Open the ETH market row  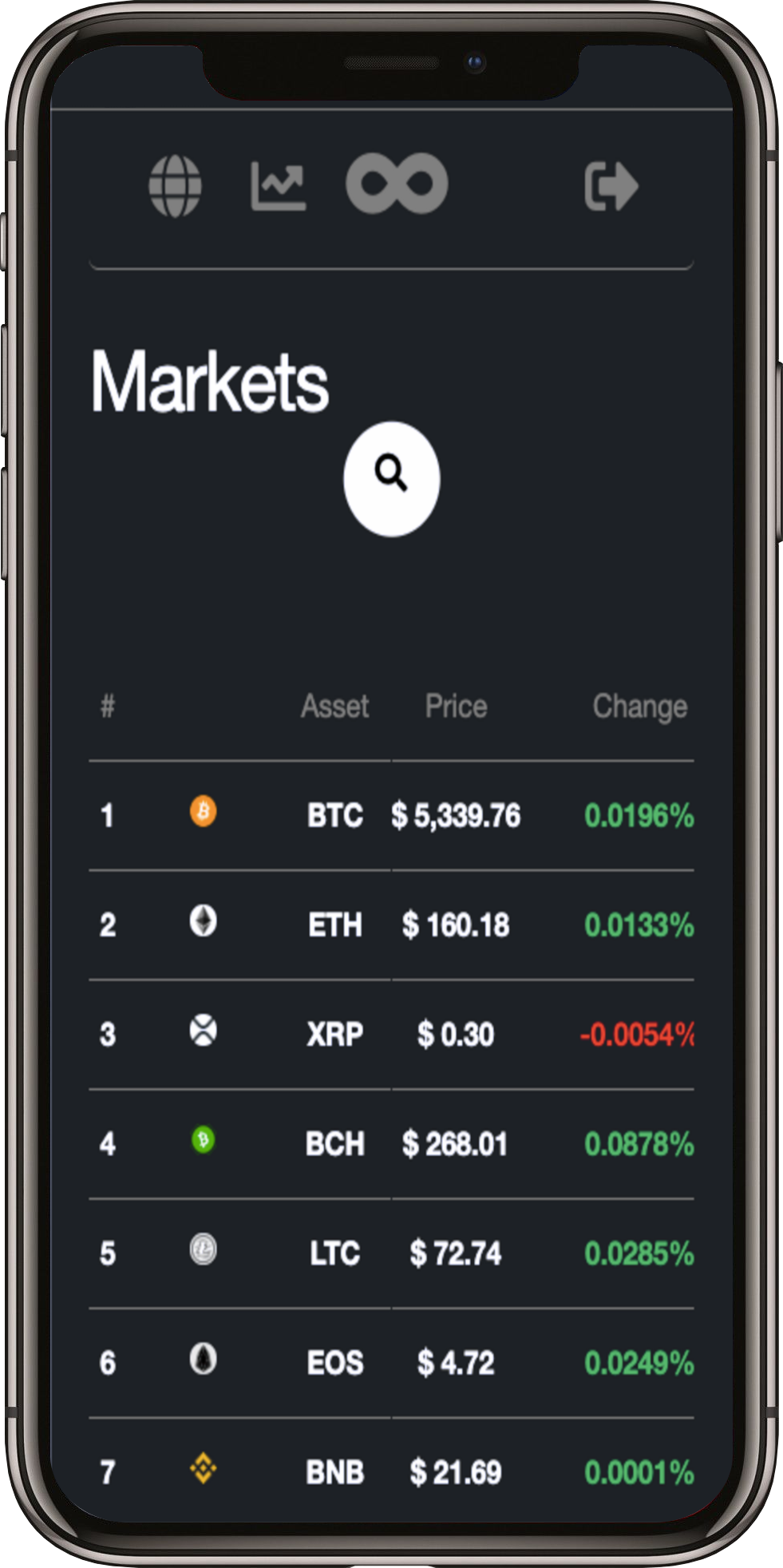pos(391,925)
